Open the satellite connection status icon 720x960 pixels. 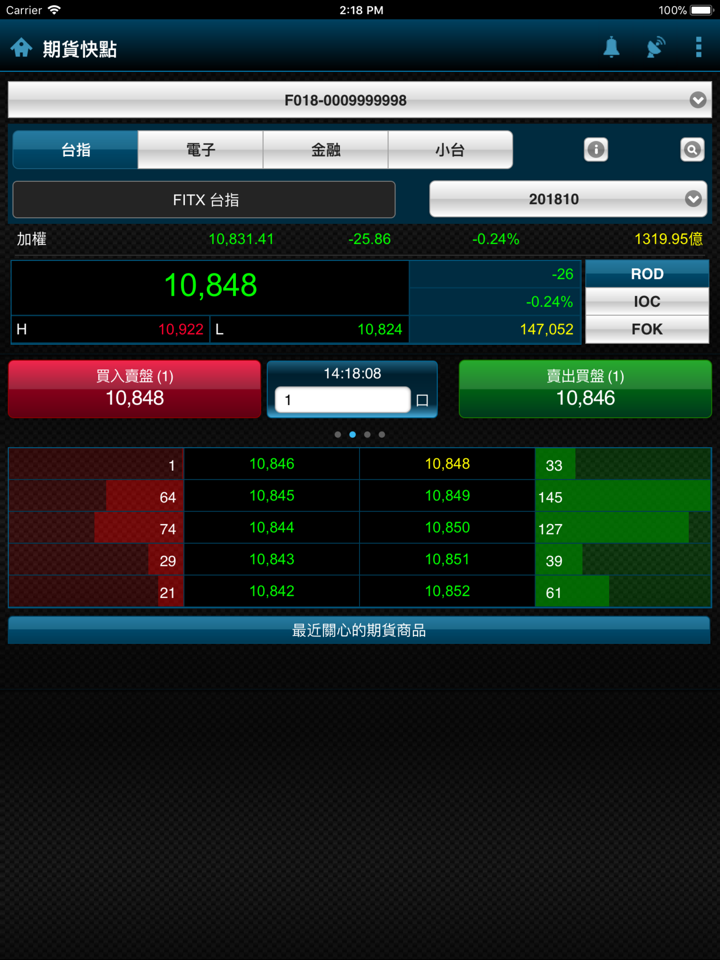[655, 47]
